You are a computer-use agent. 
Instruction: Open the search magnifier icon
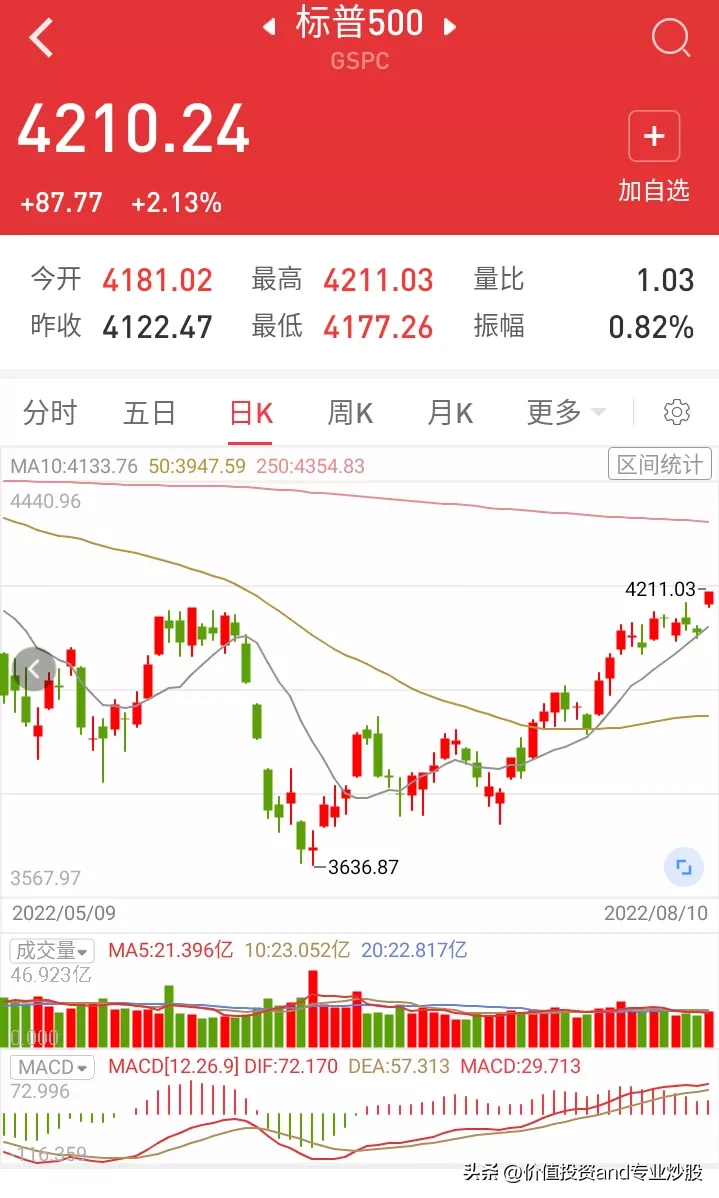[x=671, y=36]
